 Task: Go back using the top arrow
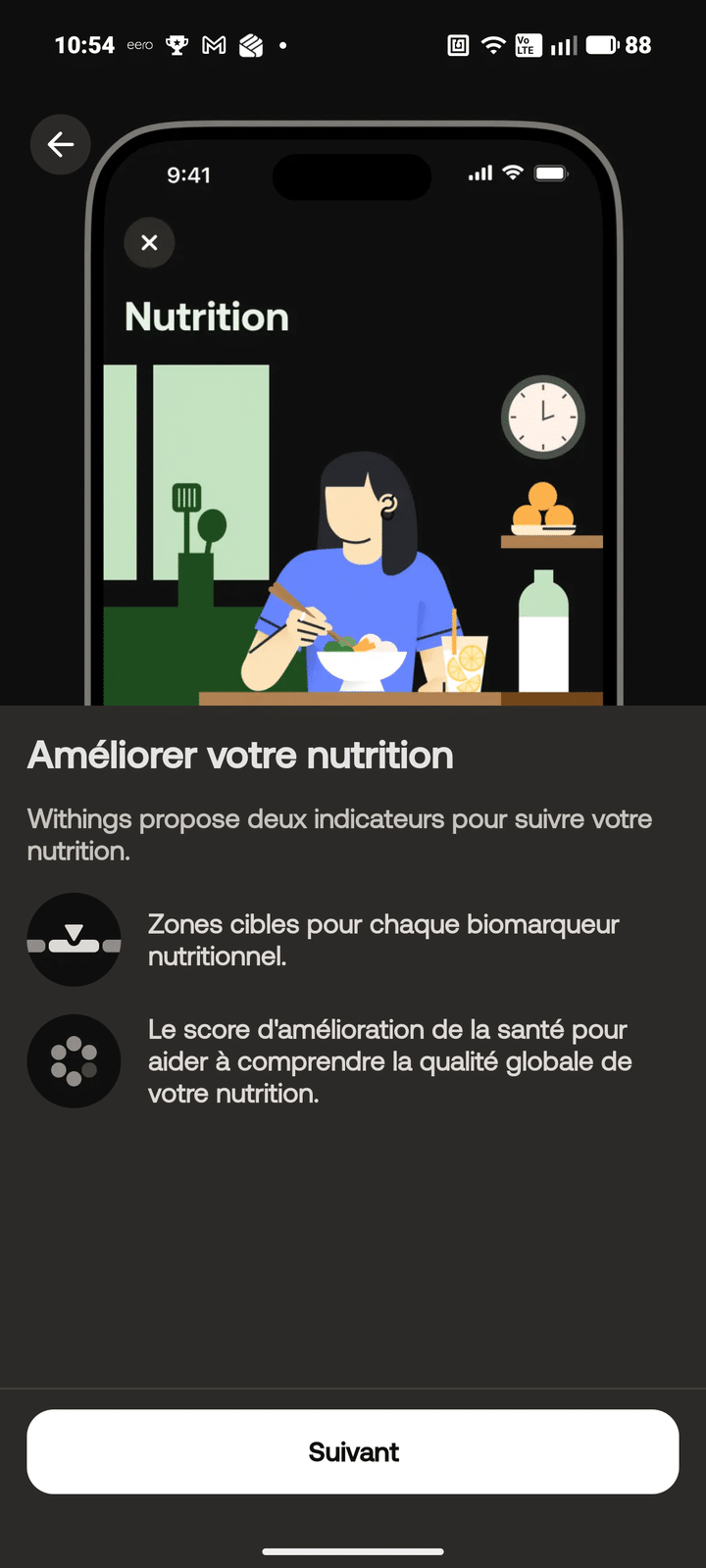(x=61, y=145)
